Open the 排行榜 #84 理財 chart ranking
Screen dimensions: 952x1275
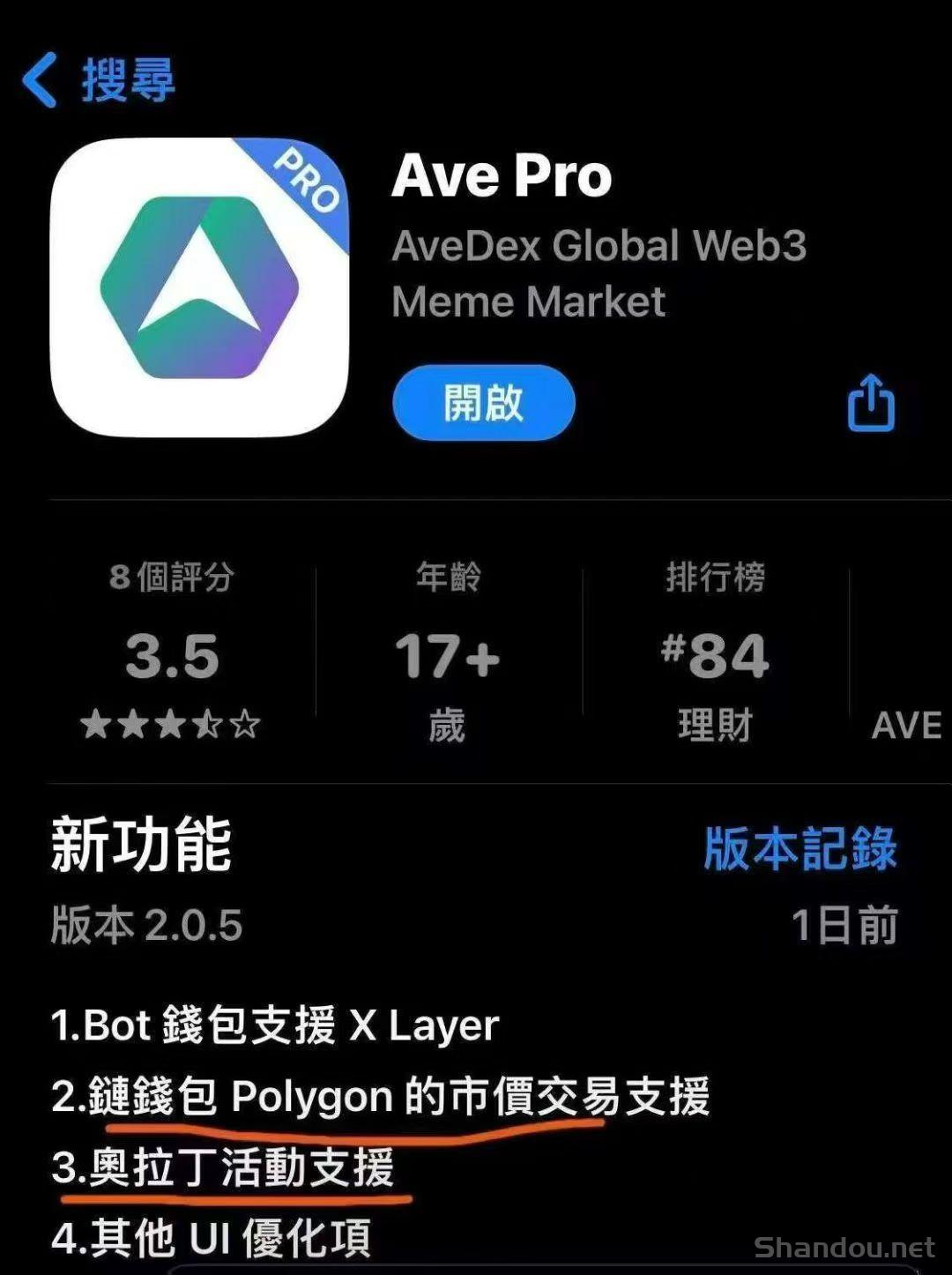pyautogui.click(x=715, y=652)
